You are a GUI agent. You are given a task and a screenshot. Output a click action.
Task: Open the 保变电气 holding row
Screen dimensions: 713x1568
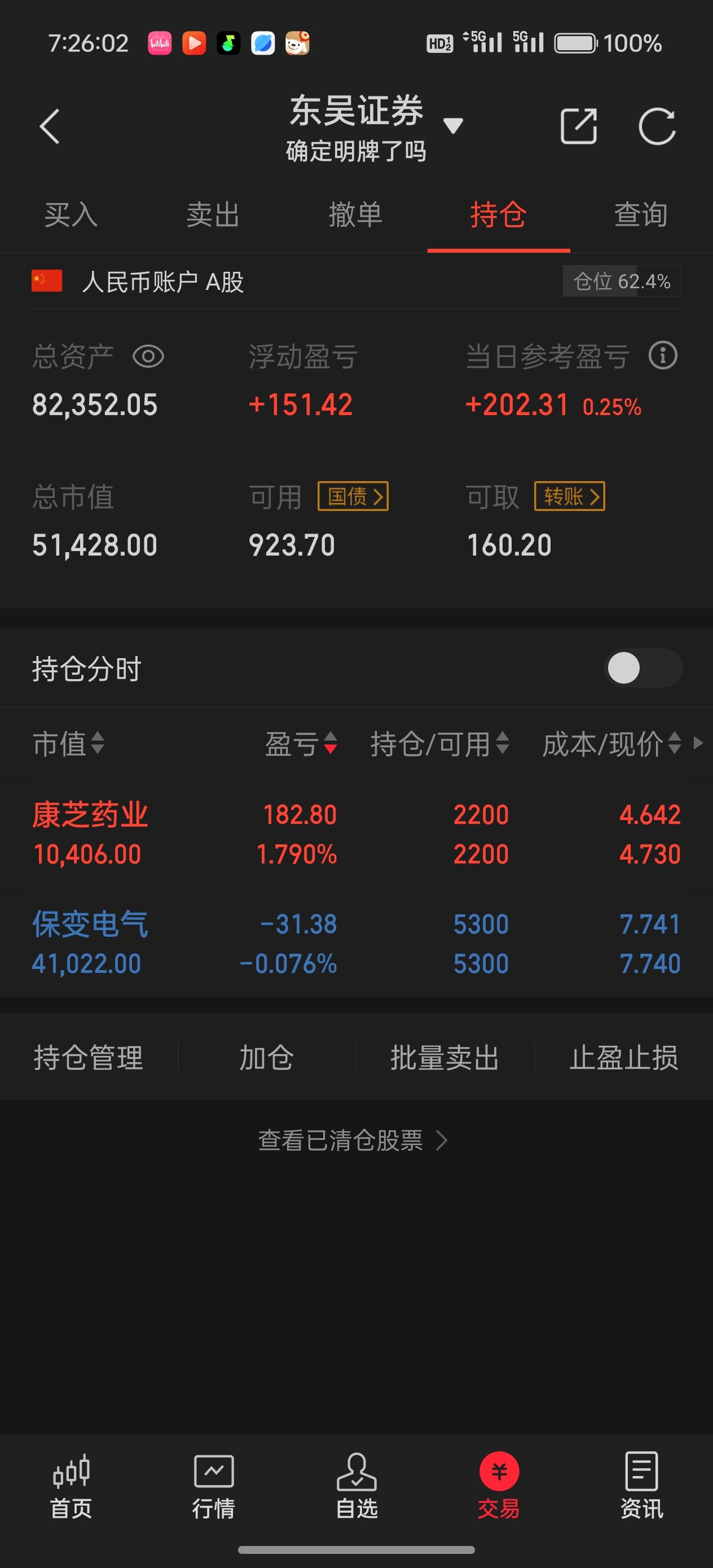(x=356, y=944)
